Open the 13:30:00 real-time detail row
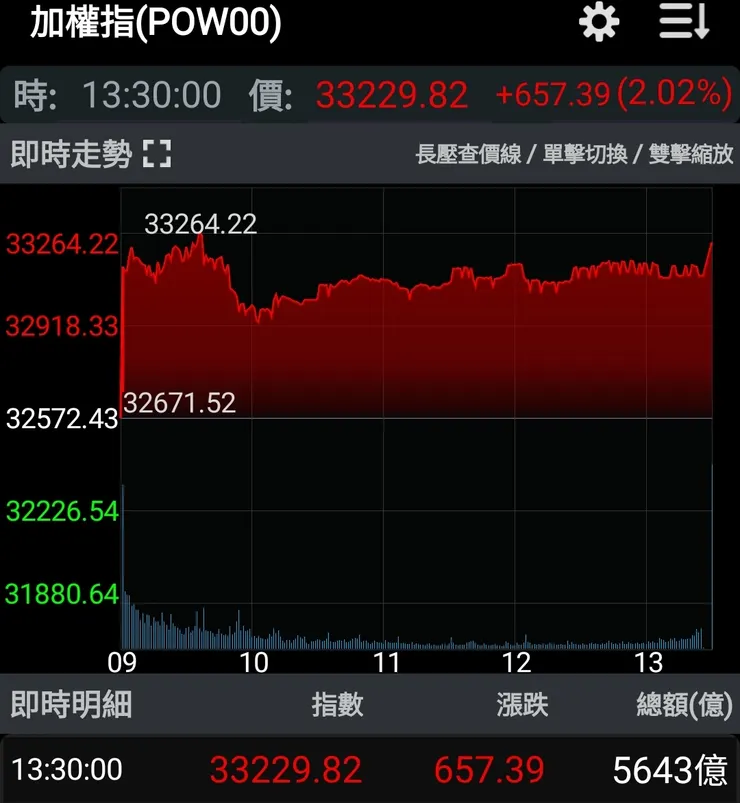 (370, 769)
